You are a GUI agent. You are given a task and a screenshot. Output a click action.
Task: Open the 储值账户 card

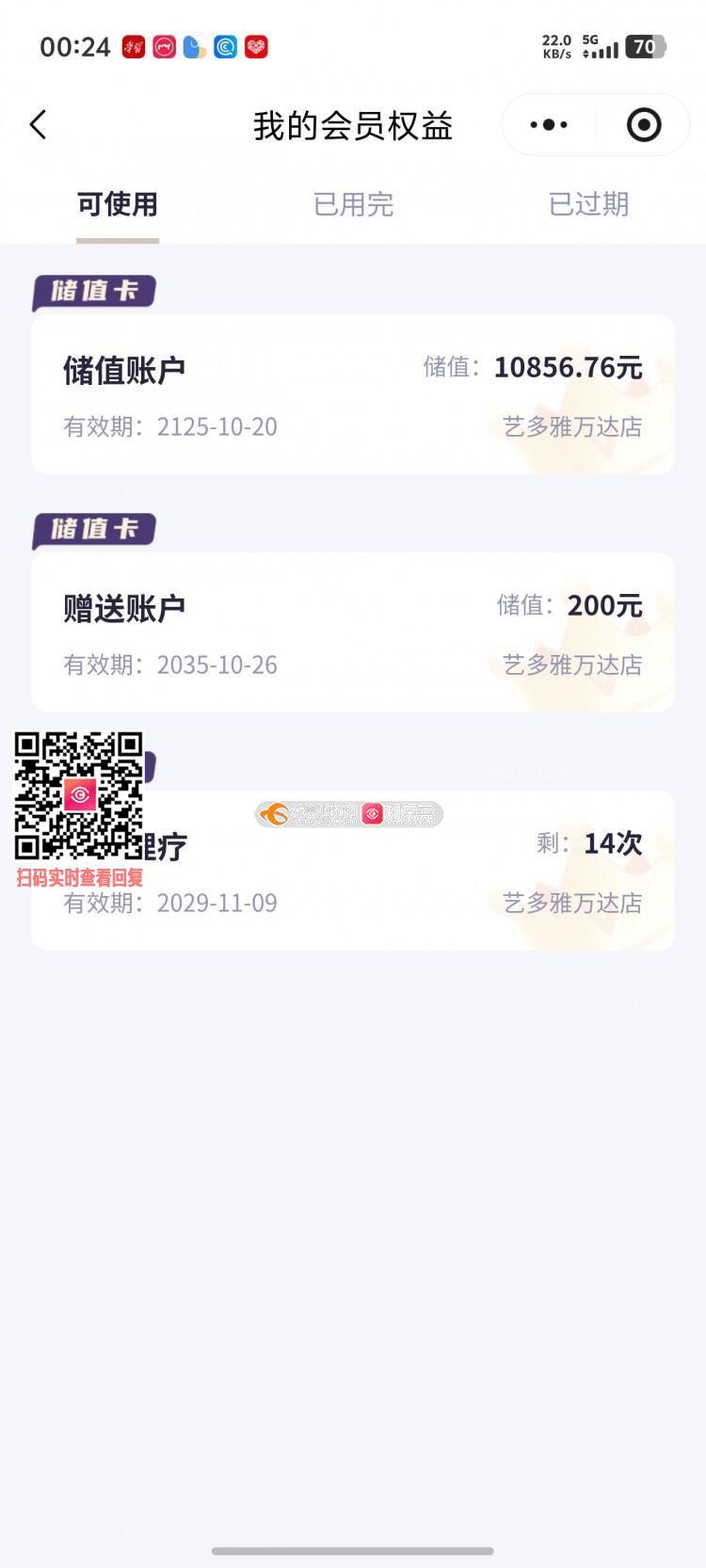(353, 395)
